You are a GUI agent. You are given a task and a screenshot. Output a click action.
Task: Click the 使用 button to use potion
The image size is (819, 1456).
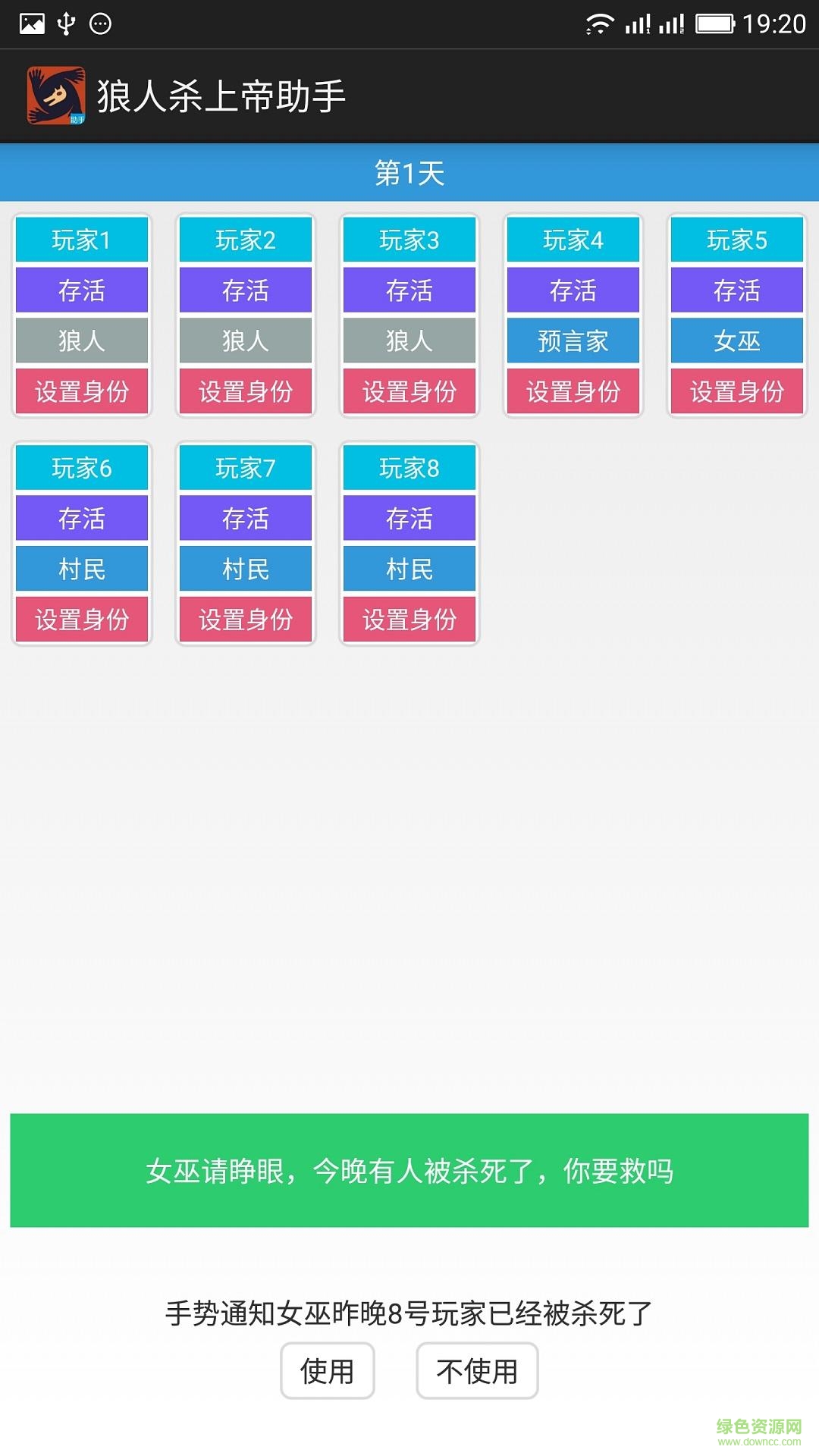[x=328, y=1370]
